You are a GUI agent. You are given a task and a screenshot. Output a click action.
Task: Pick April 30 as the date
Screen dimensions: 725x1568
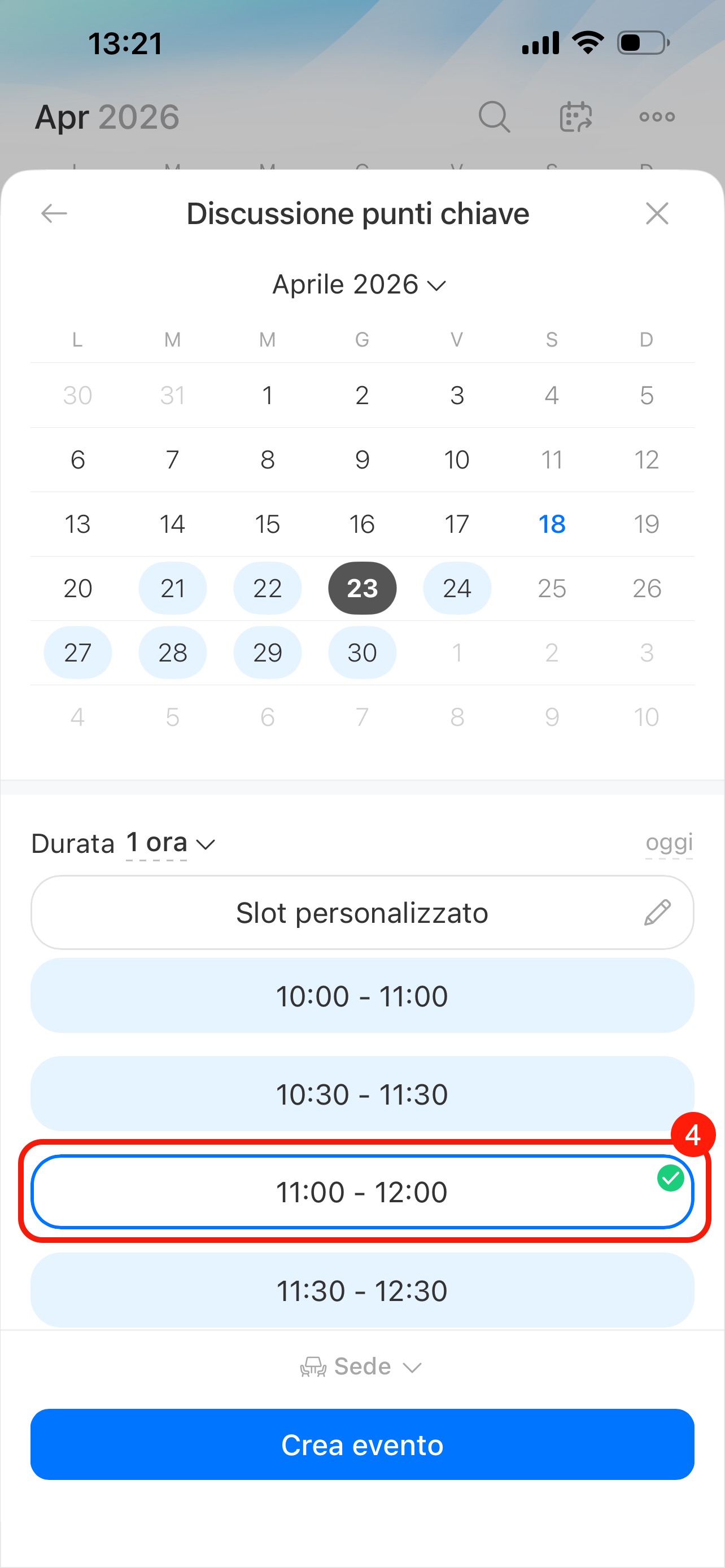coord(362,652)
